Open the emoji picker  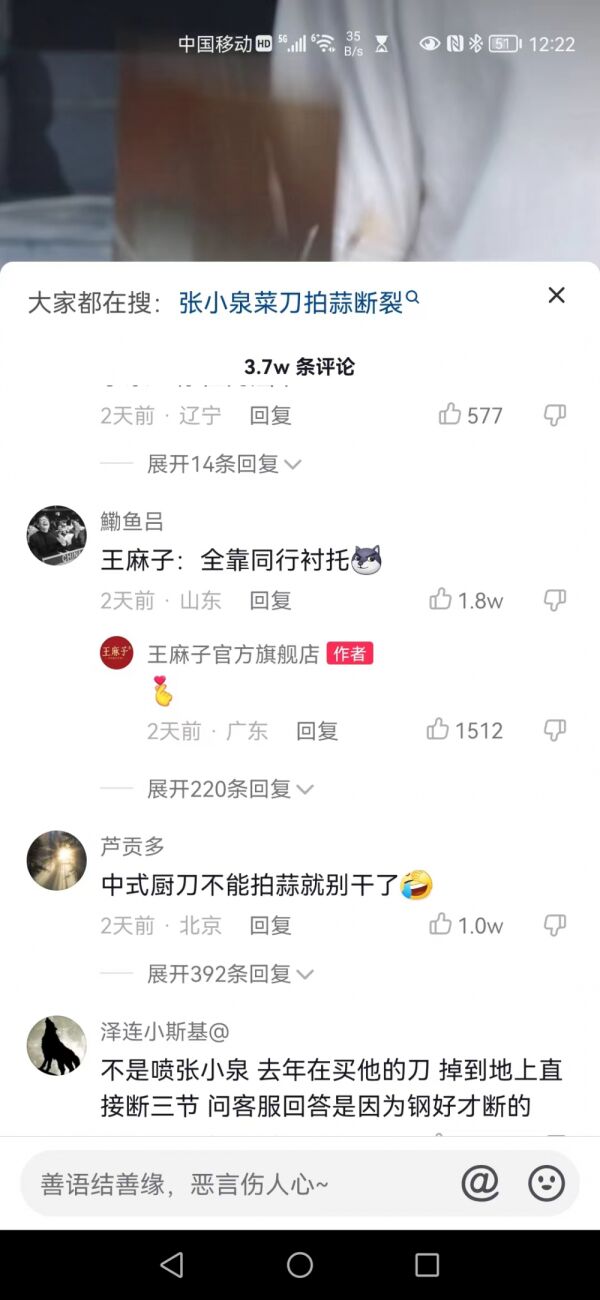(x=546, y=1184)
